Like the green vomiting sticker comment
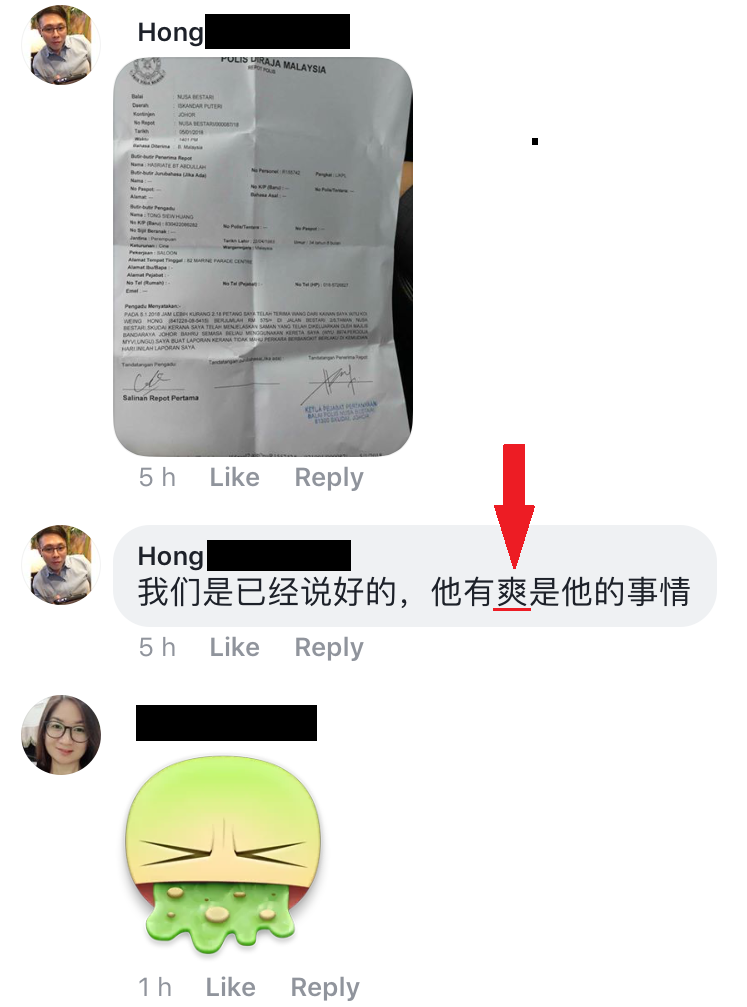 (x=230, y=988)
